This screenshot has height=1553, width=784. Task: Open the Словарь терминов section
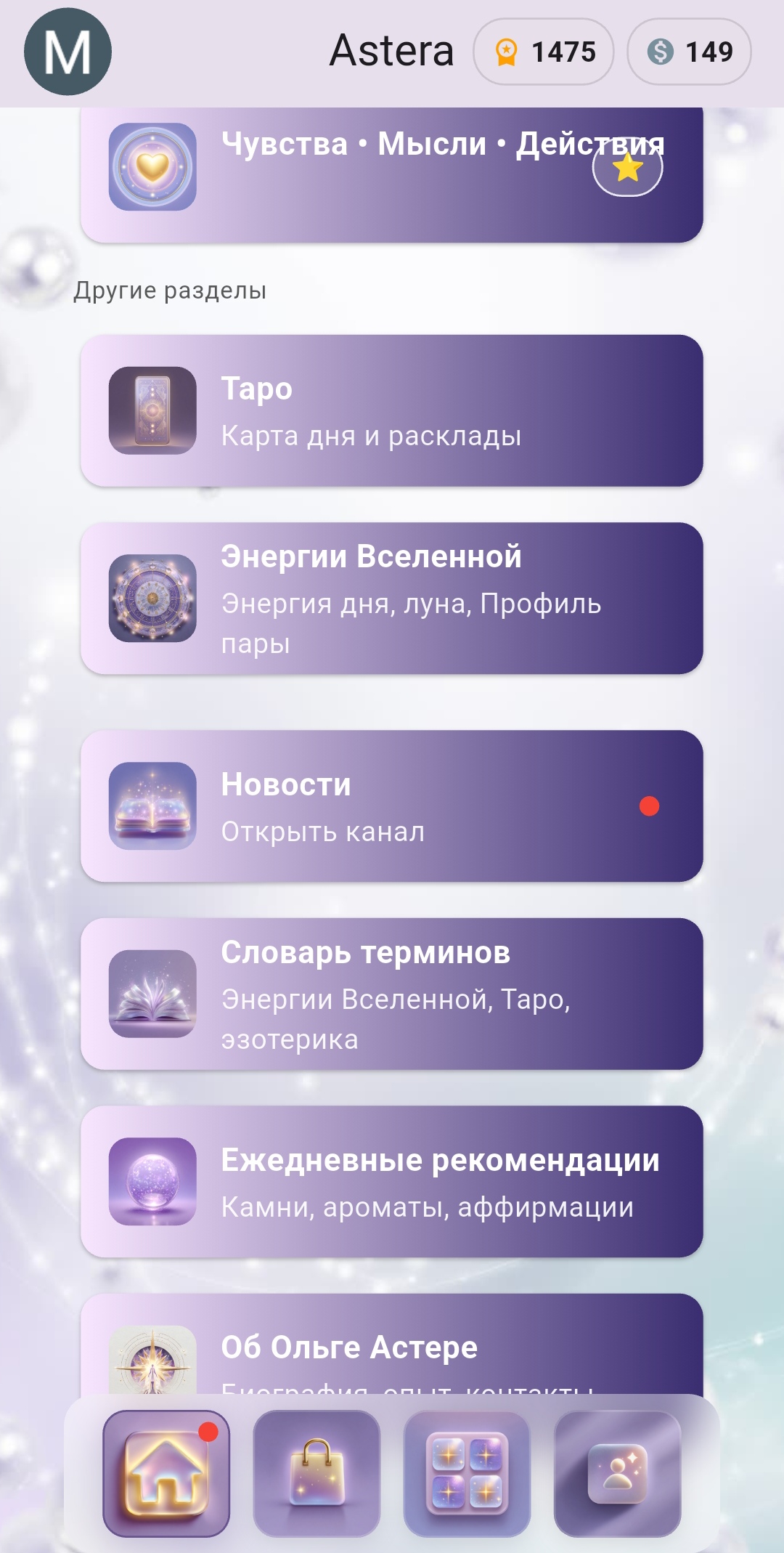pos(392,995)
